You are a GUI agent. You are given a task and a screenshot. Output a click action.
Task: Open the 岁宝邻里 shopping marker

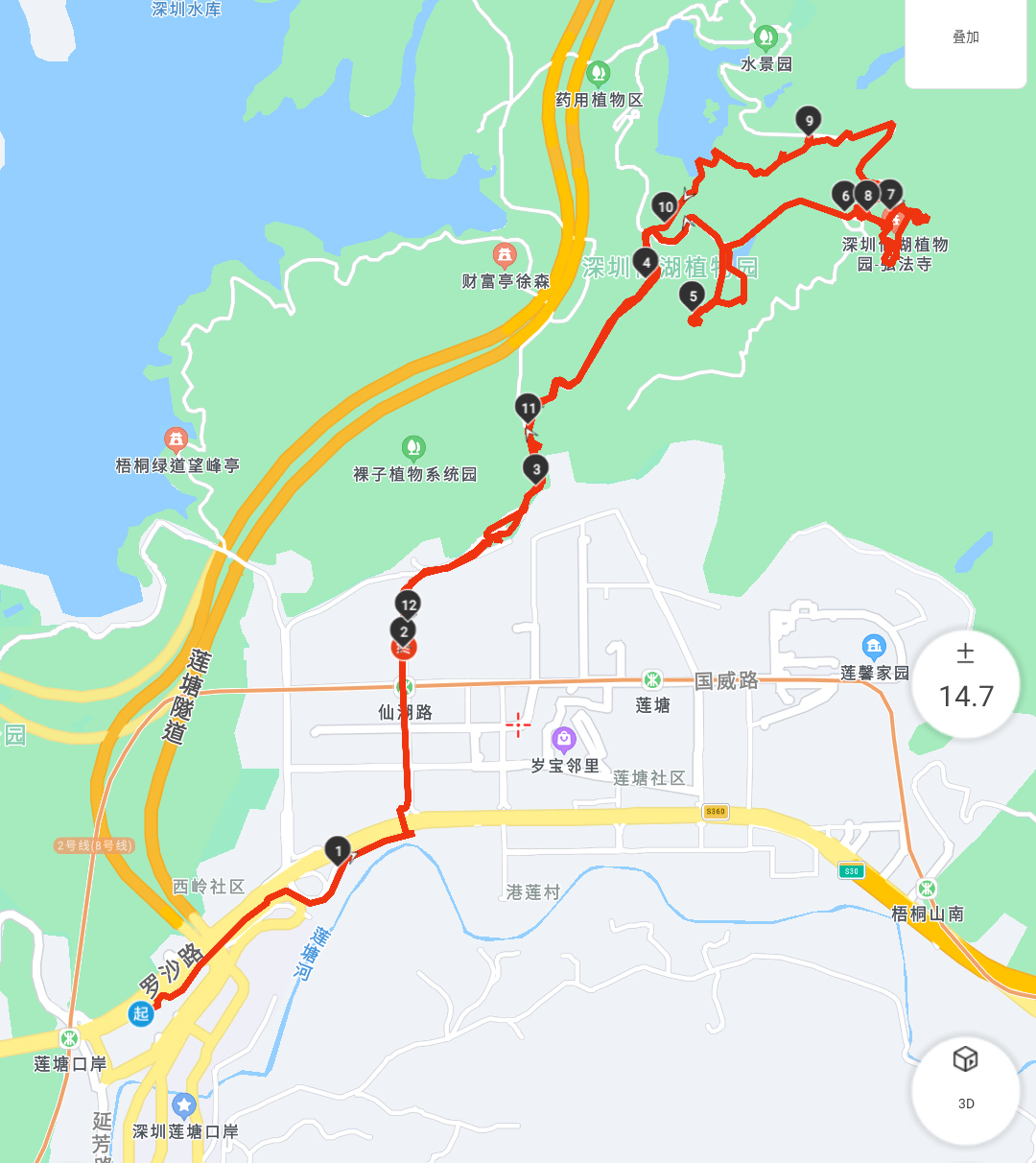[x=563, y=740]
